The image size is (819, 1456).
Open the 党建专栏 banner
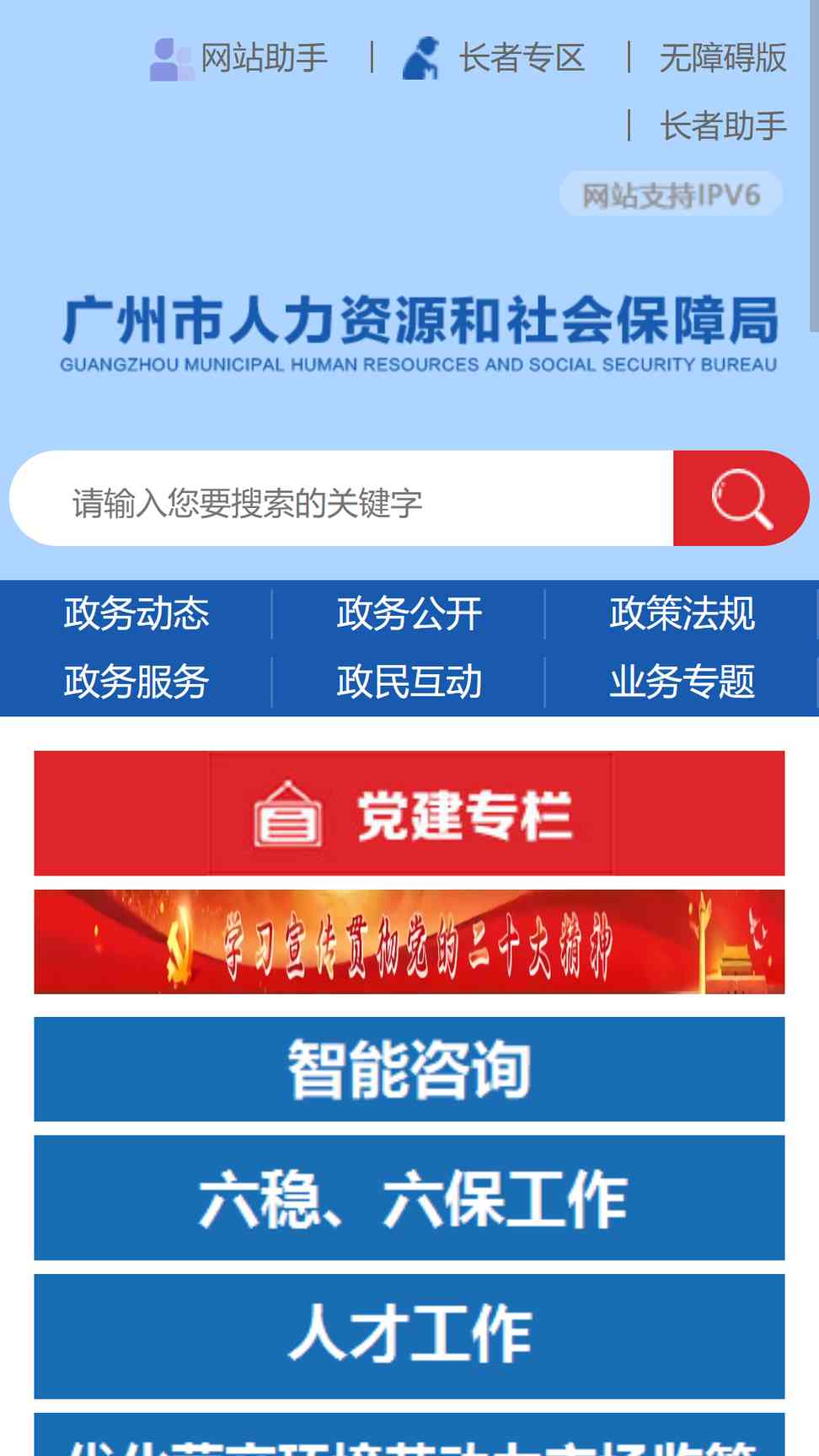pyautogui.click(x=409, y=813)
